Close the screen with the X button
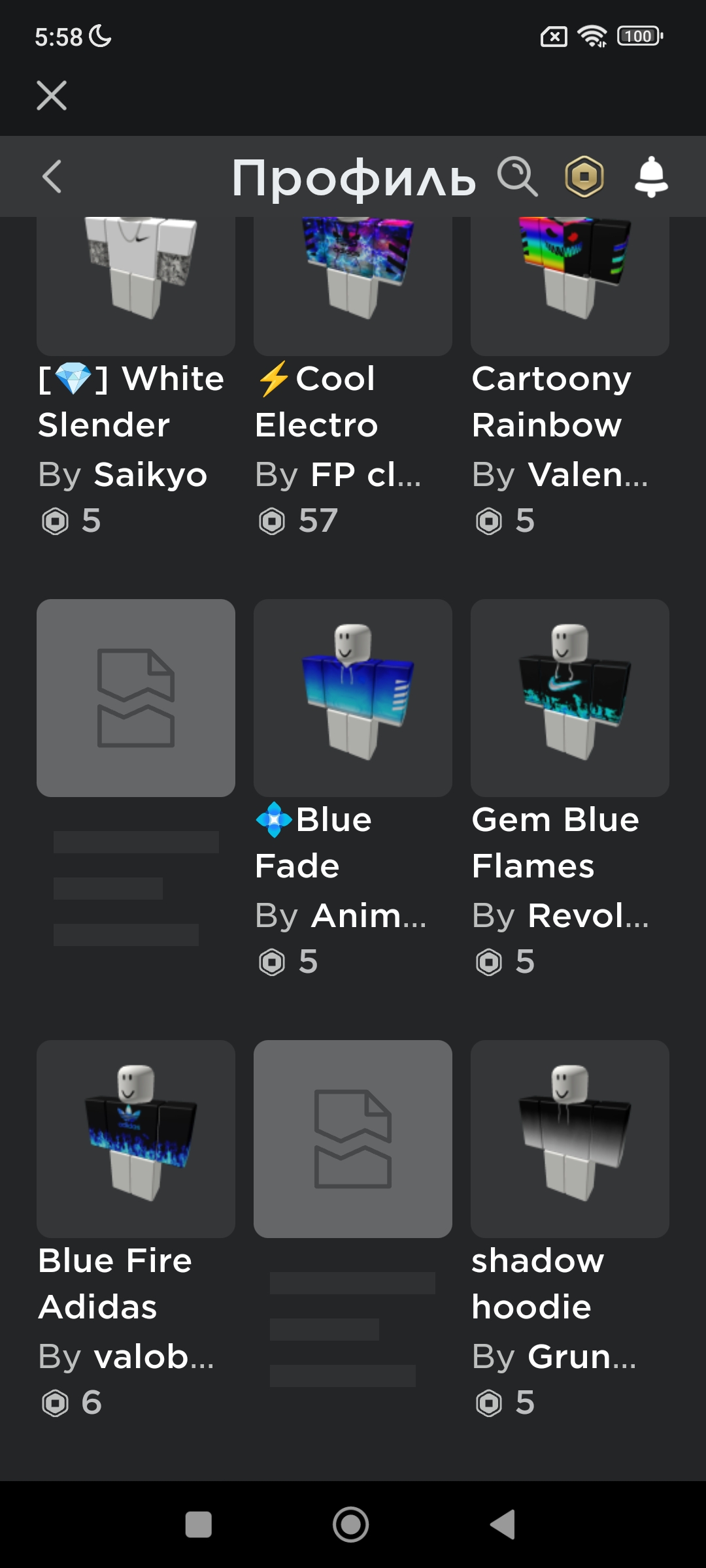 [52, 95]
